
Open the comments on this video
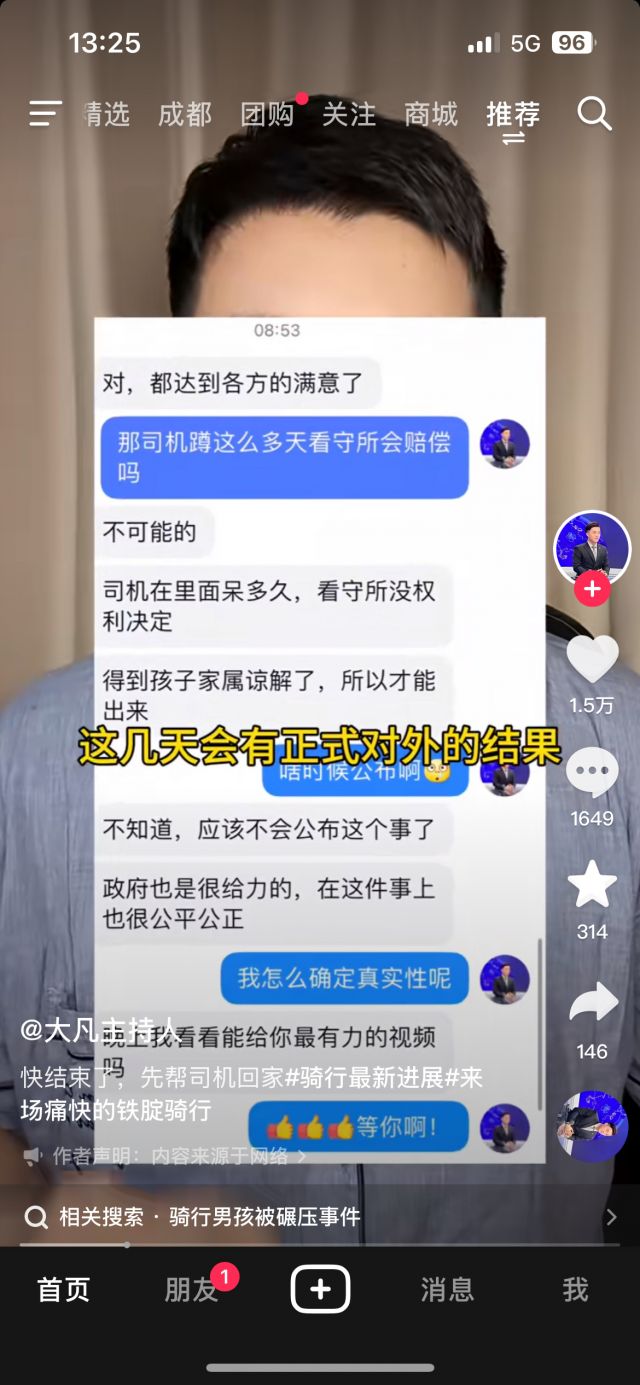(592, 775)
